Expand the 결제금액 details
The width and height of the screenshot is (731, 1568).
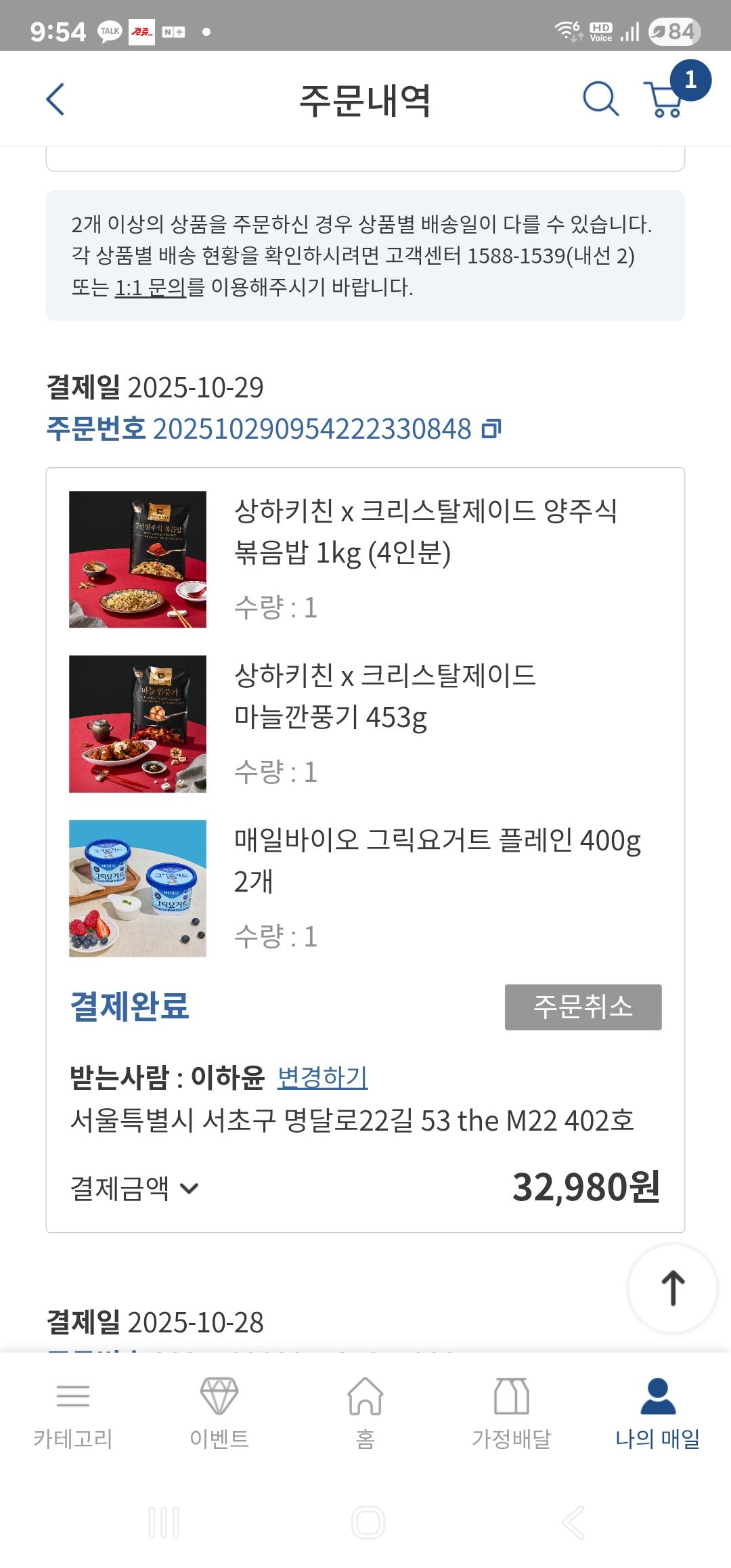(135, 1188)
